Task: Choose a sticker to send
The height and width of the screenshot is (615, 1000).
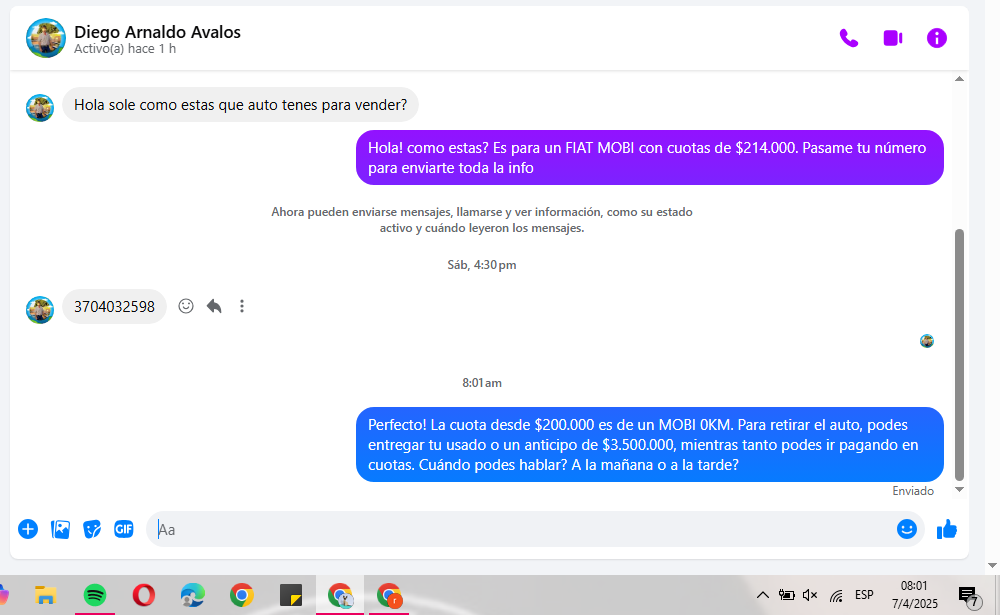Action: tap(92, 529)
